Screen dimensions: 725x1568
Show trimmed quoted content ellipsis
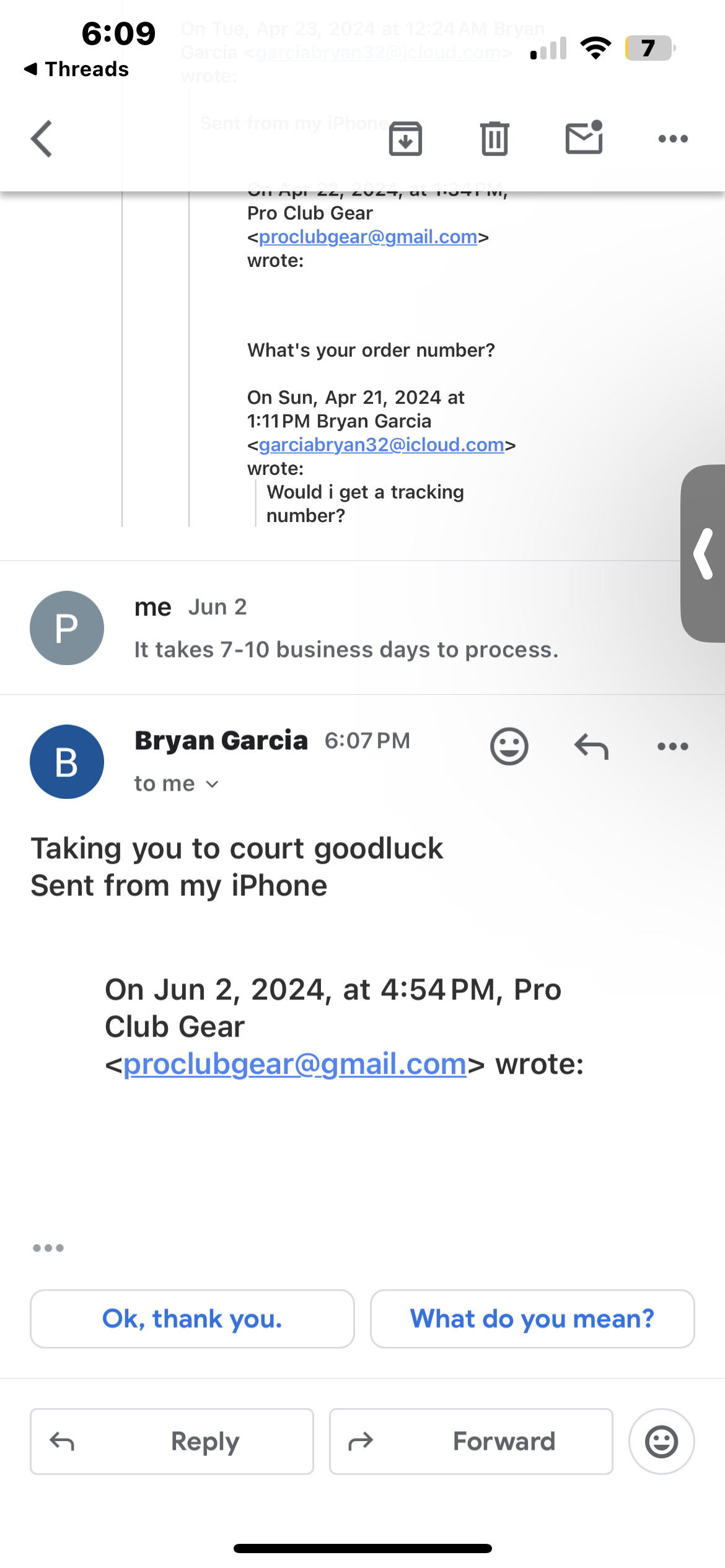click(48, 1247)
